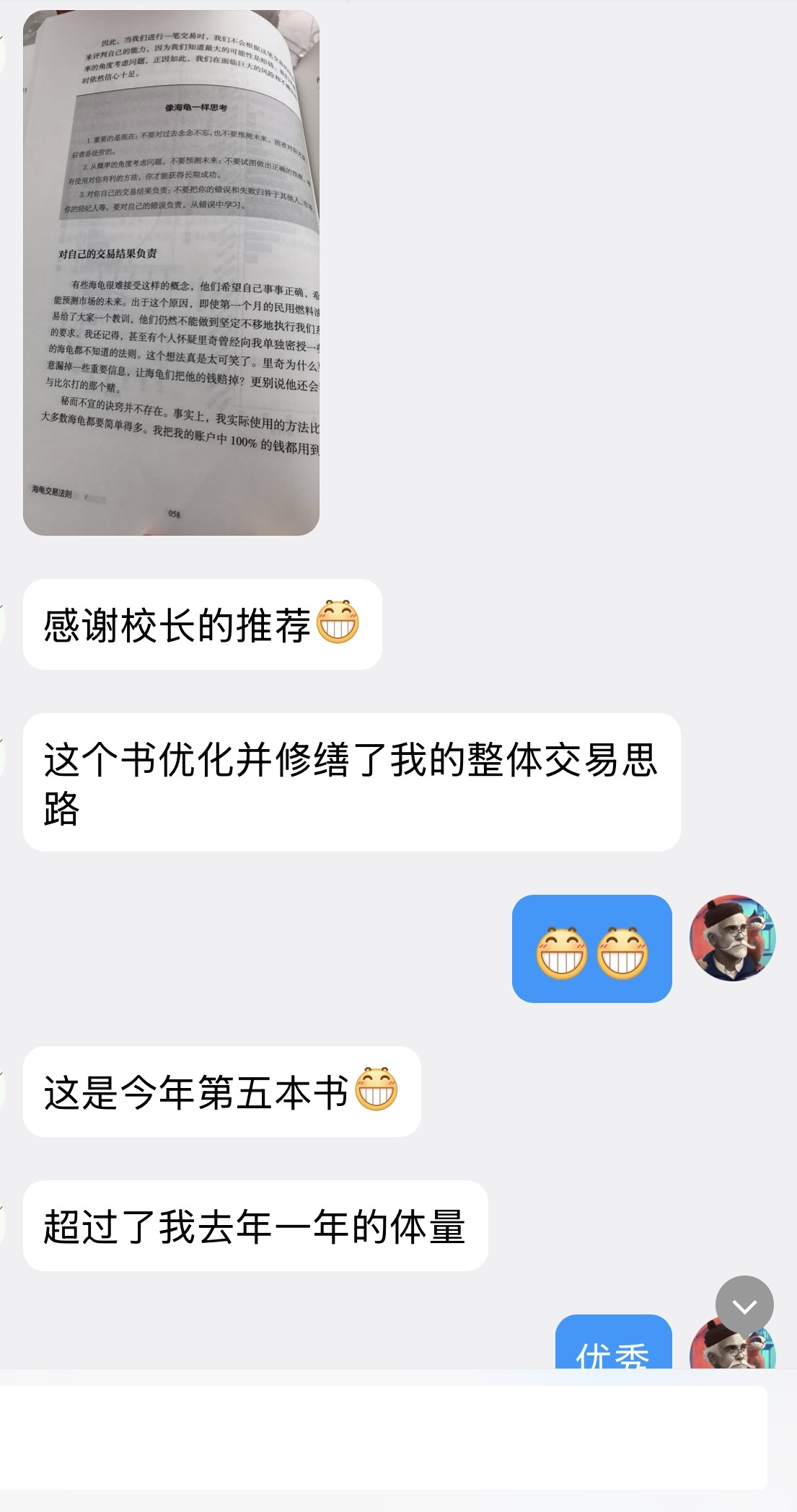Open sender's avatar beside the emoji message
797x1512 pixels.
pyautogui.click(x=732, y=938)
